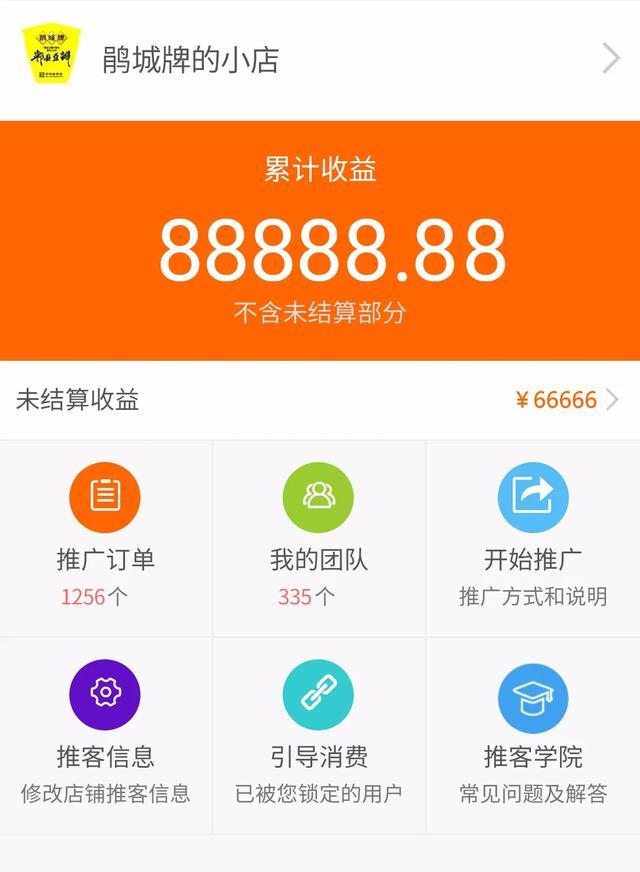Open the 鹃城牌的小店 shop row

[x=320, y=59]
